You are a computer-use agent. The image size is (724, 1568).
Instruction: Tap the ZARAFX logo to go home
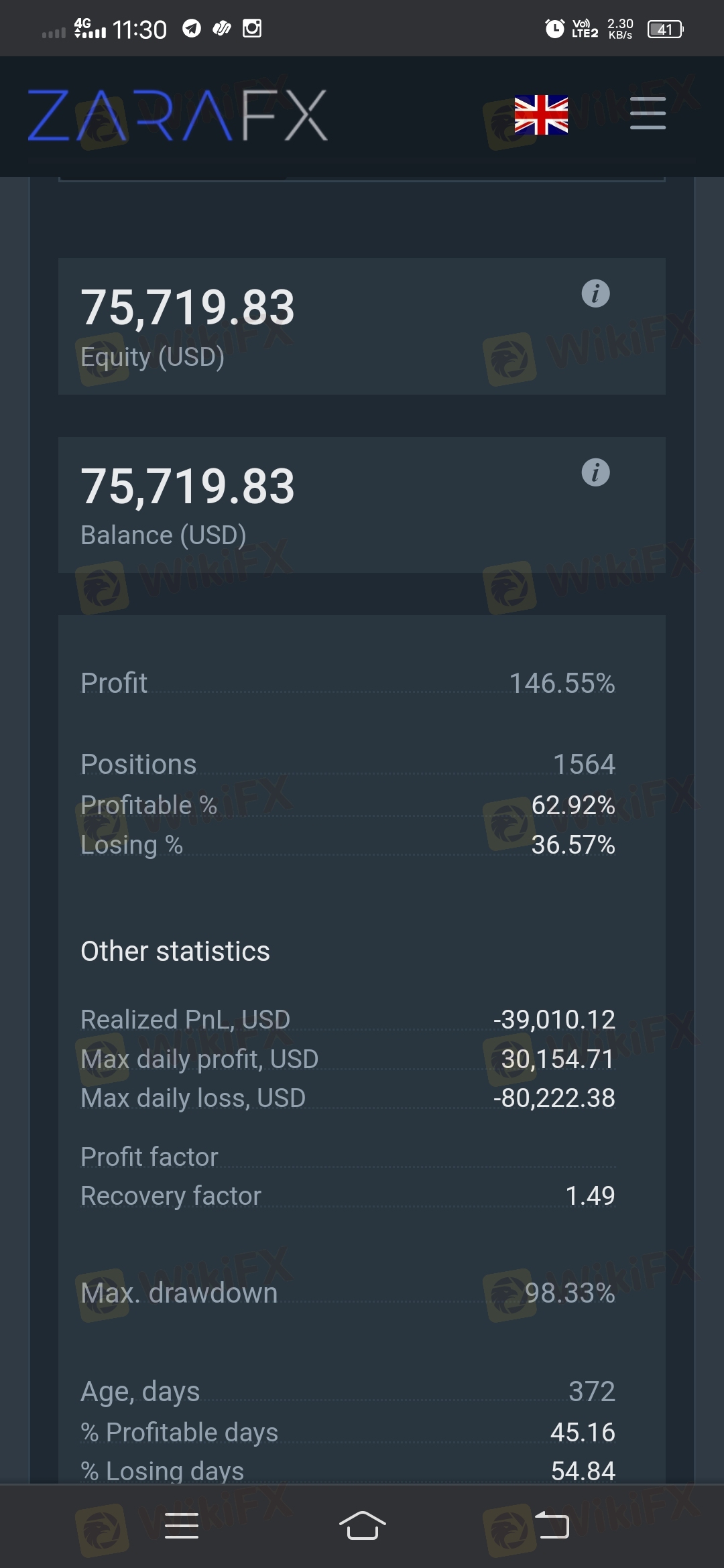[x=178, y=115]
